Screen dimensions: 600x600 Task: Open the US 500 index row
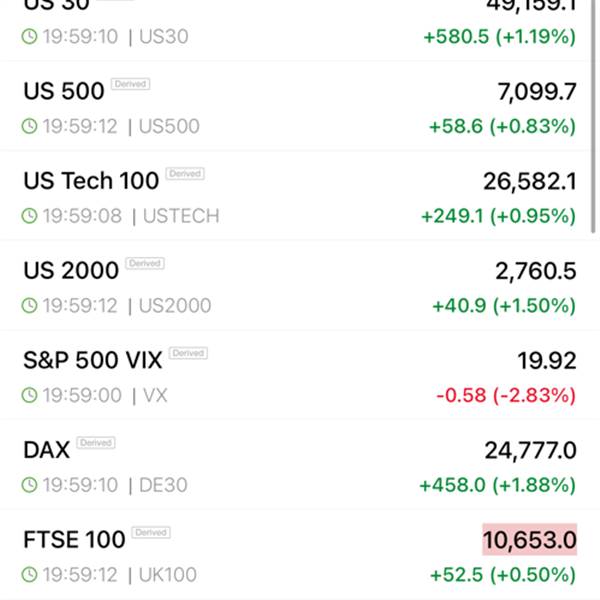point(300,106)
